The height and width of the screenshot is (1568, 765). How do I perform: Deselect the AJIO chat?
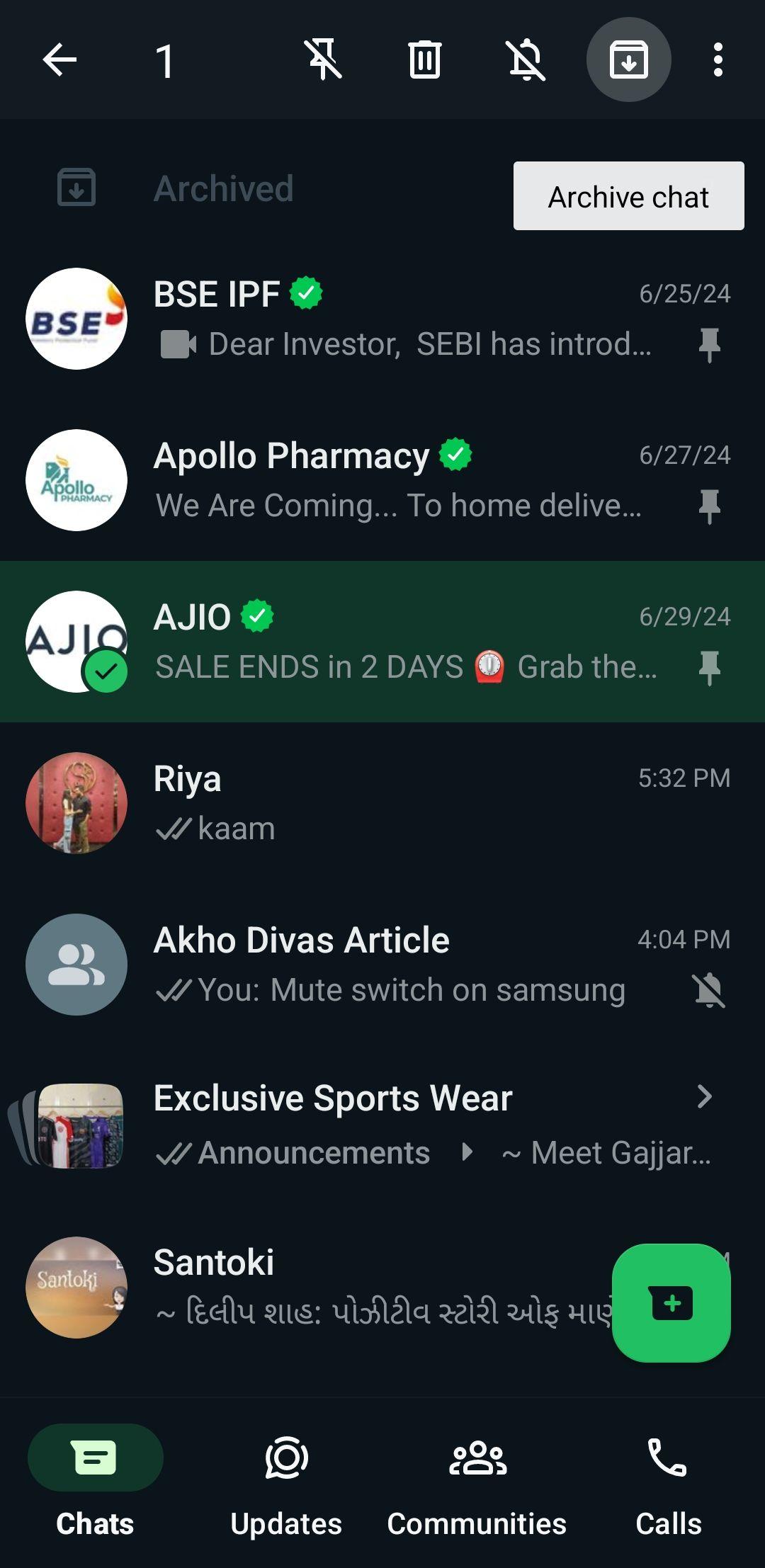pyautogui.click(x=382, y=642)
